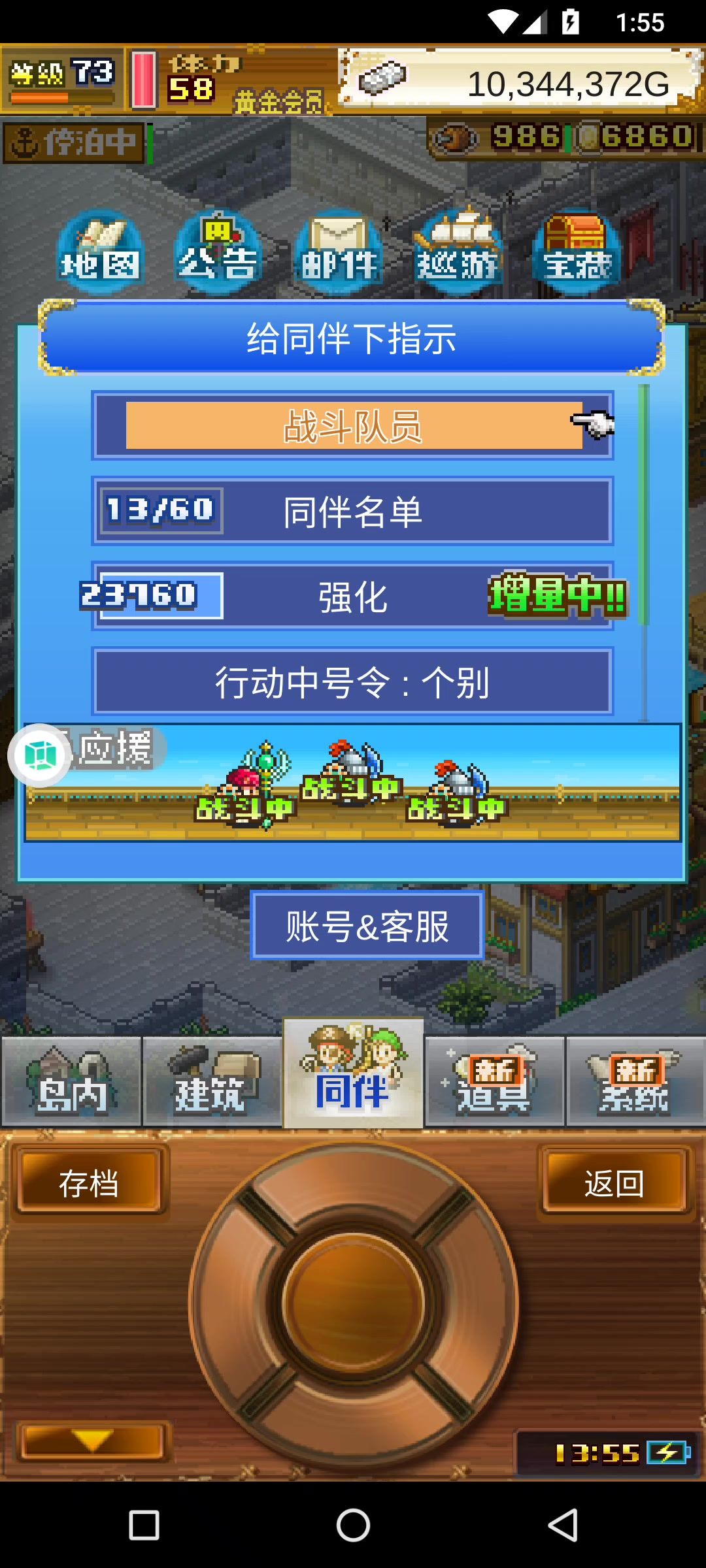706x1568 pixels.
Task: Tap the center button of the wheel
Action: (353, 1303)
